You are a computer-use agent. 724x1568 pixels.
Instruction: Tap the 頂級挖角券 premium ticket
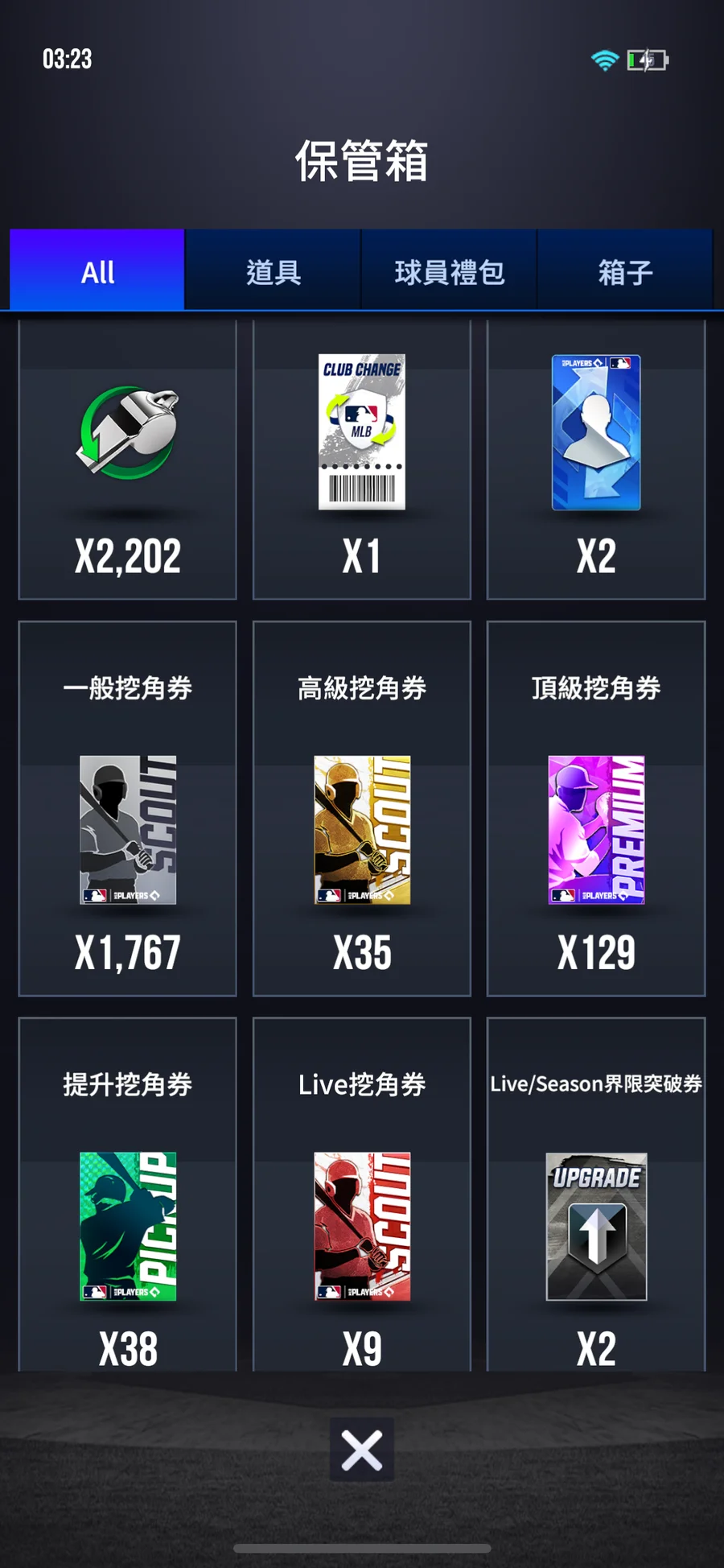point(596,809)
